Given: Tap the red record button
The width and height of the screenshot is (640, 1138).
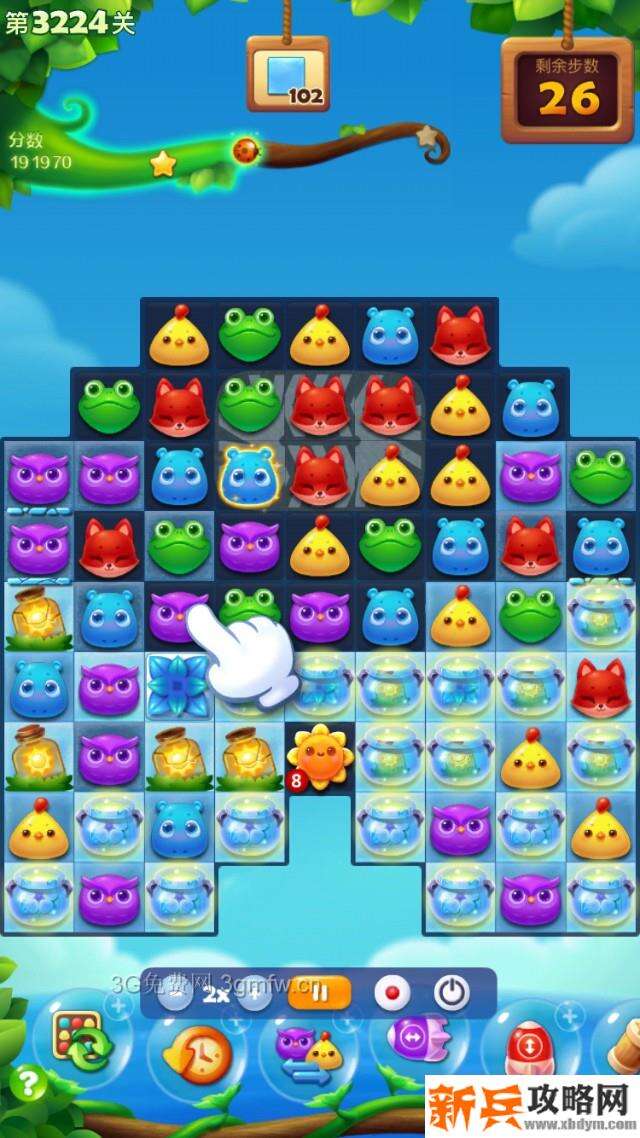Looking at the screenshot, I should (x=392, y=993).
